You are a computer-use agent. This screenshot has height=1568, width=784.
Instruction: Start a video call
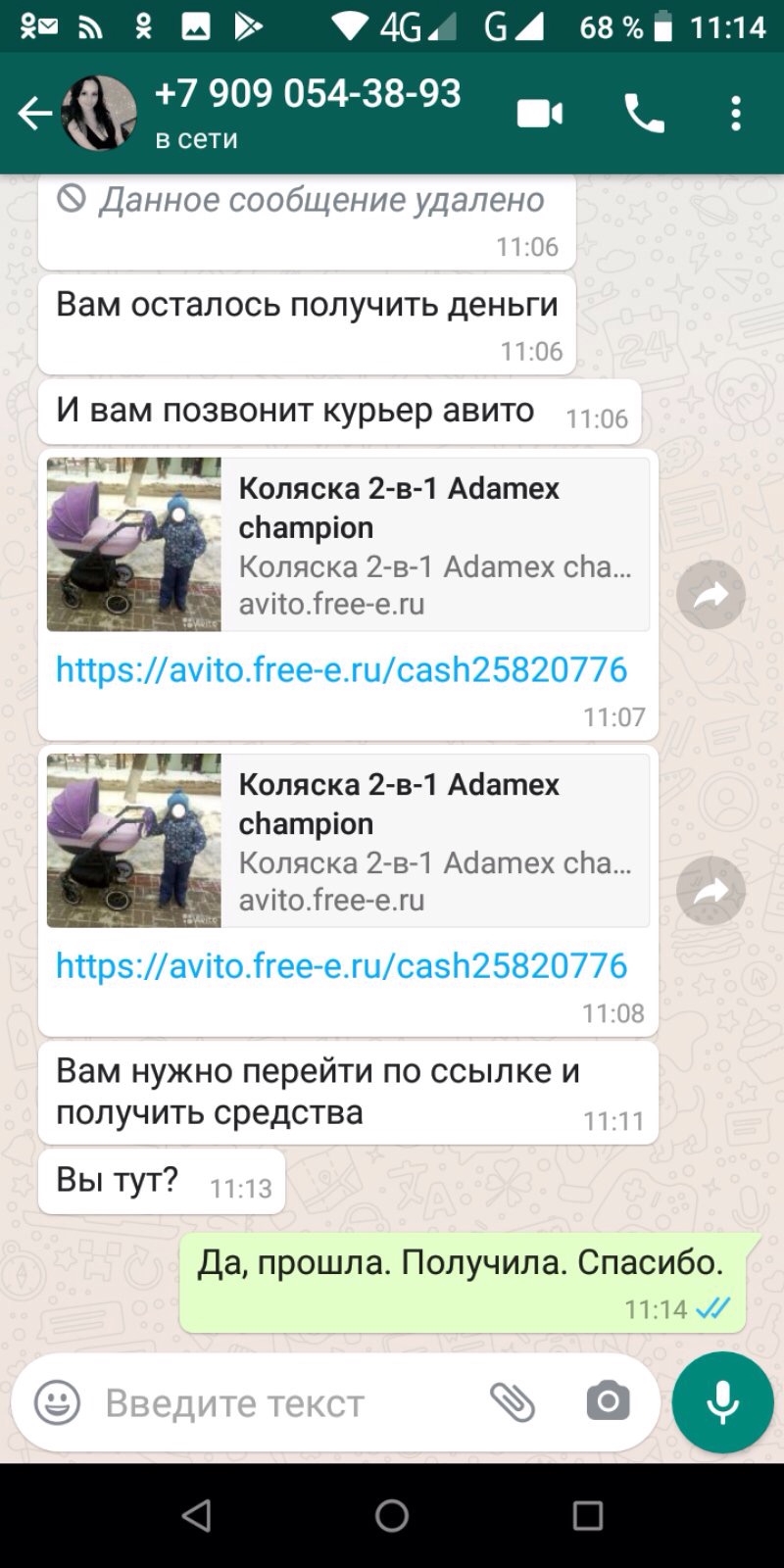point(540,114)
